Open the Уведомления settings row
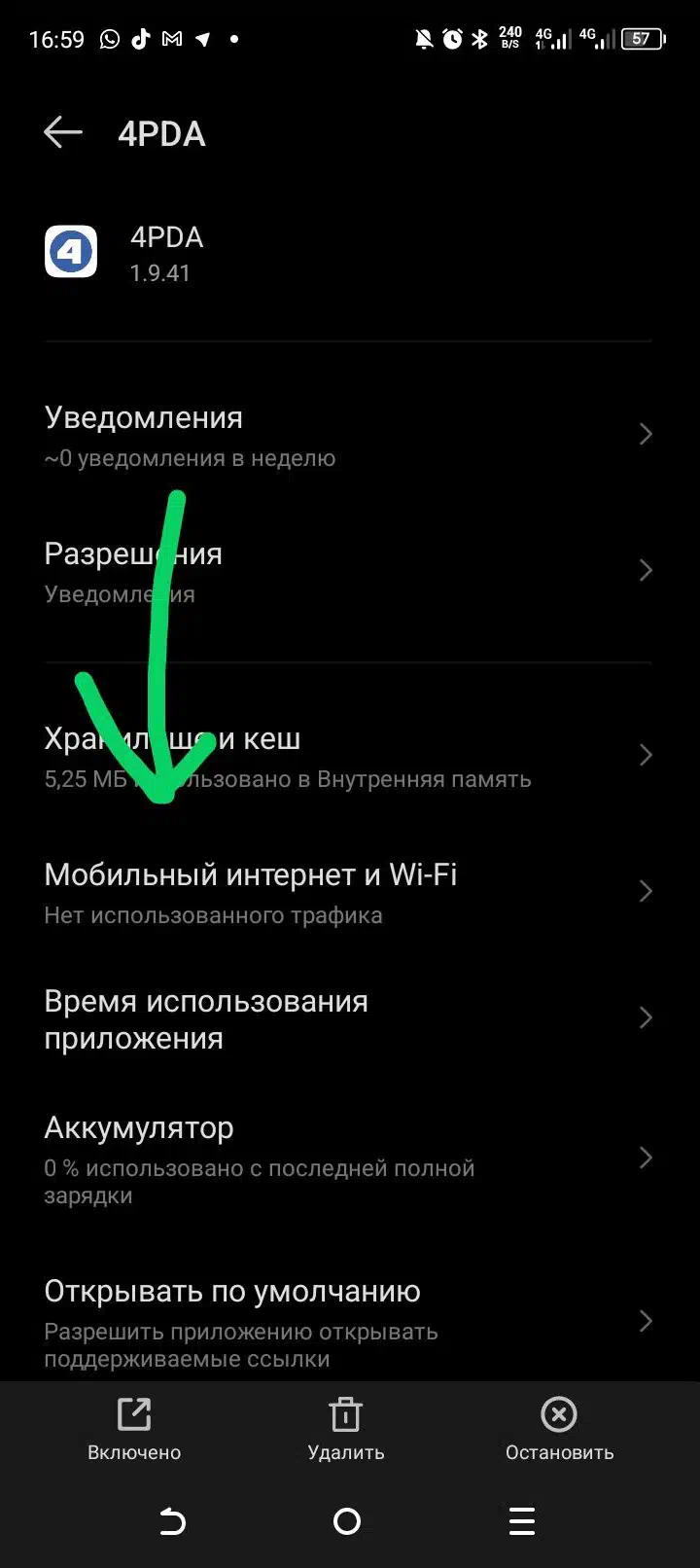 350,435
